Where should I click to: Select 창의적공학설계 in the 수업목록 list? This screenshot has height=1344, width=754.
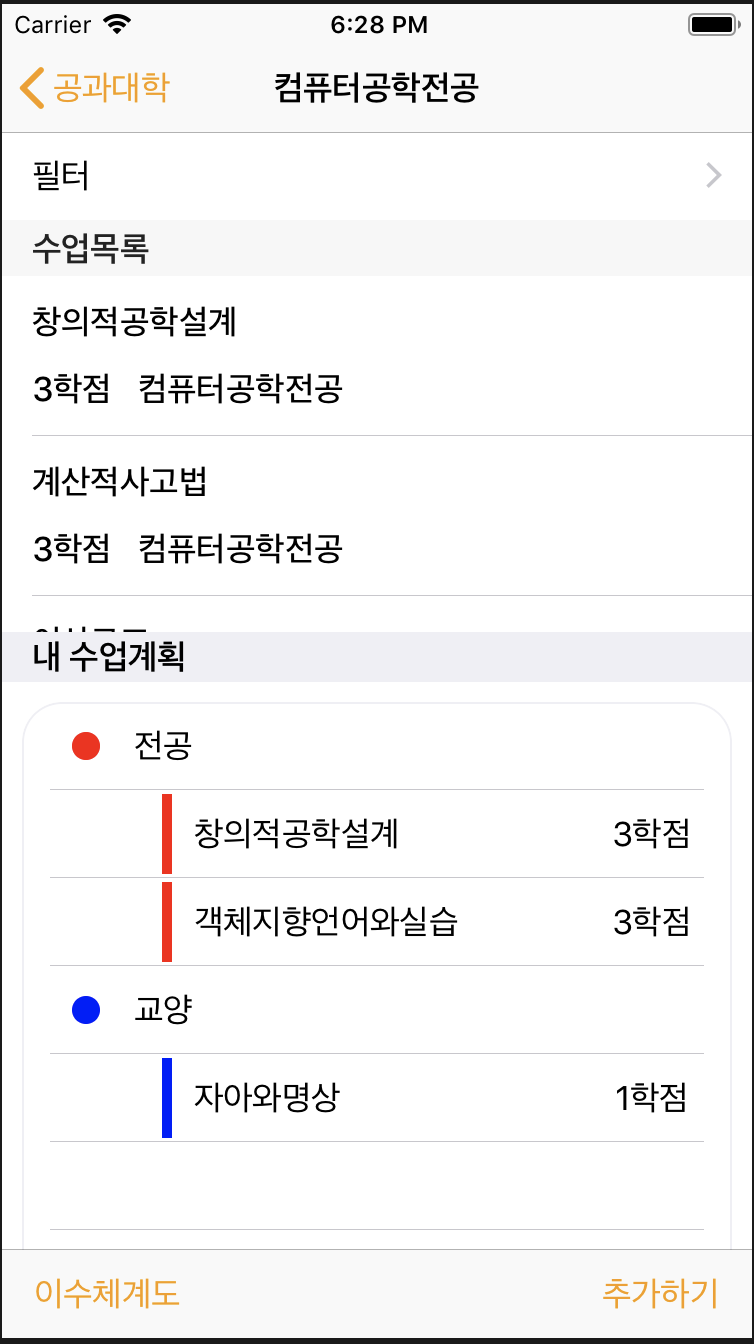click(377, 356)
